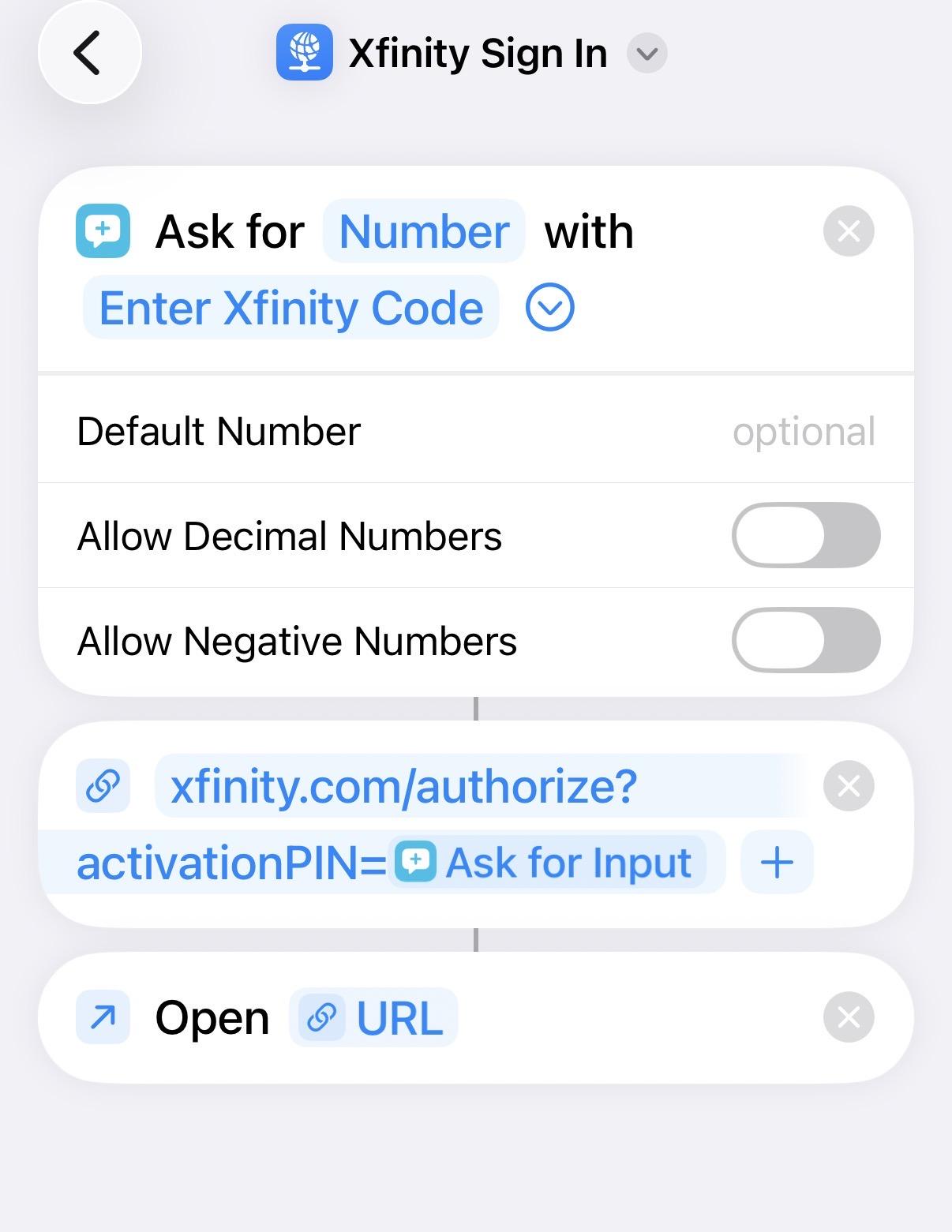Delete the URL action
This screenshot has width=952, height=1232.
[849, 785]
